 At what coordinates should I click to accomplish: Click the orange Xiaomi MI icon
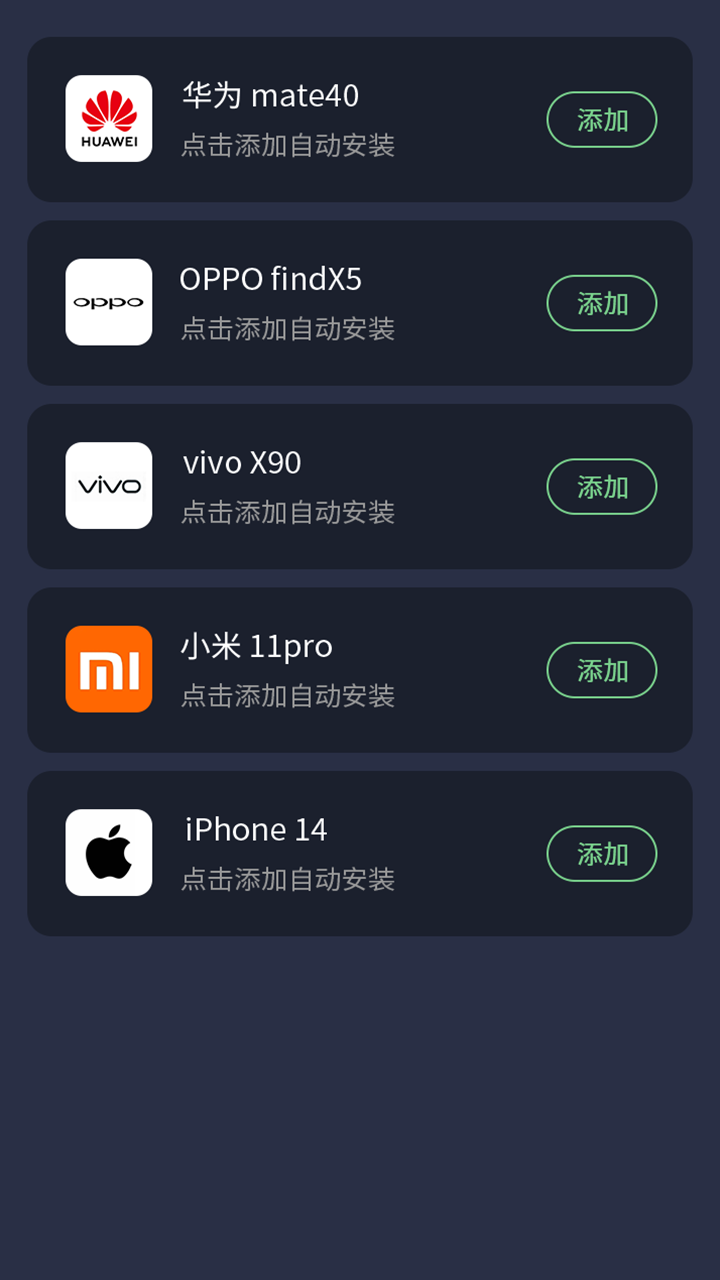click(x=108, y=669)
